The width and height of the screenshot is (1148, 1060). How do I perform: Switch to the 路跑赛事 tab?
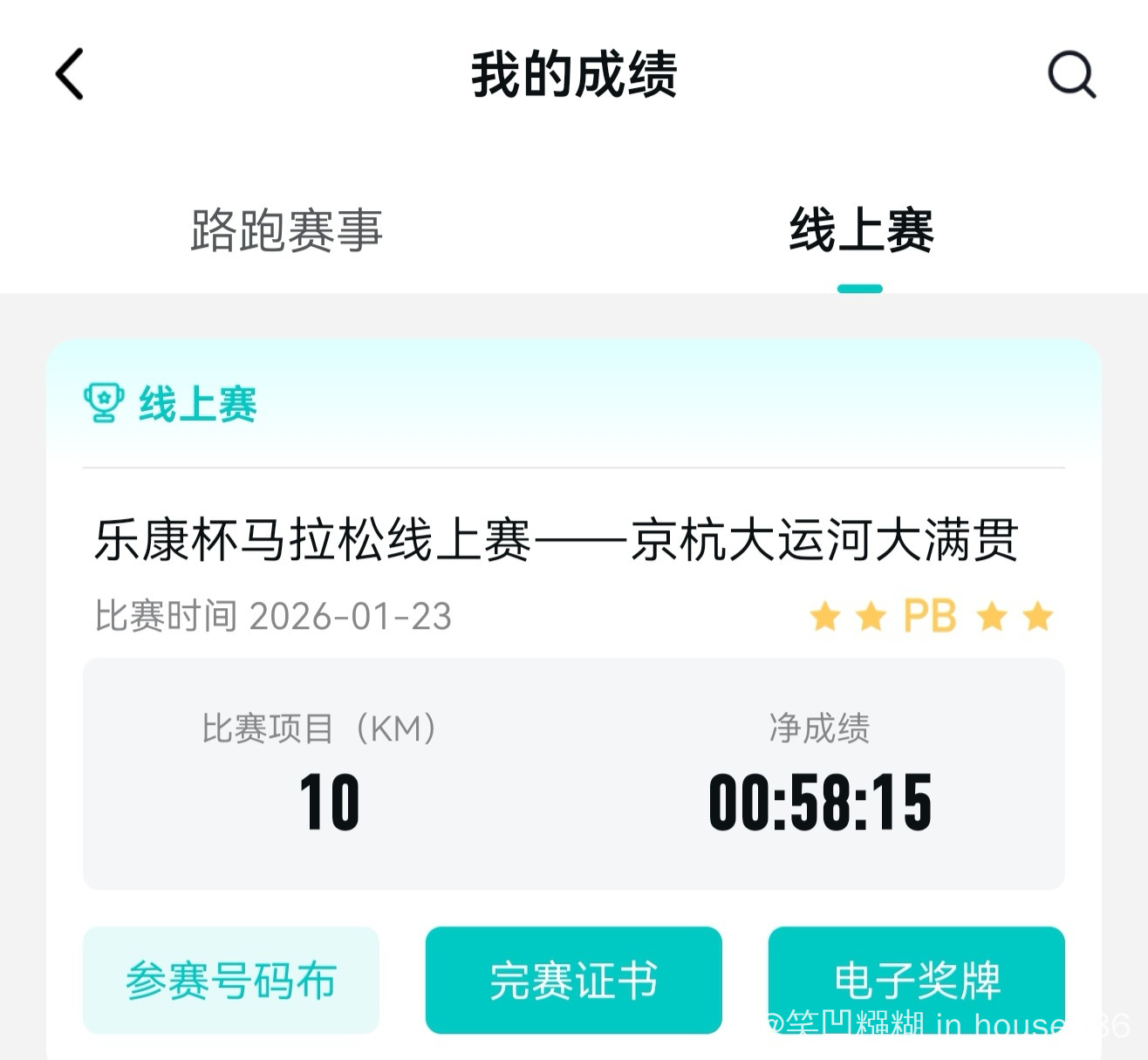point(286,231)
